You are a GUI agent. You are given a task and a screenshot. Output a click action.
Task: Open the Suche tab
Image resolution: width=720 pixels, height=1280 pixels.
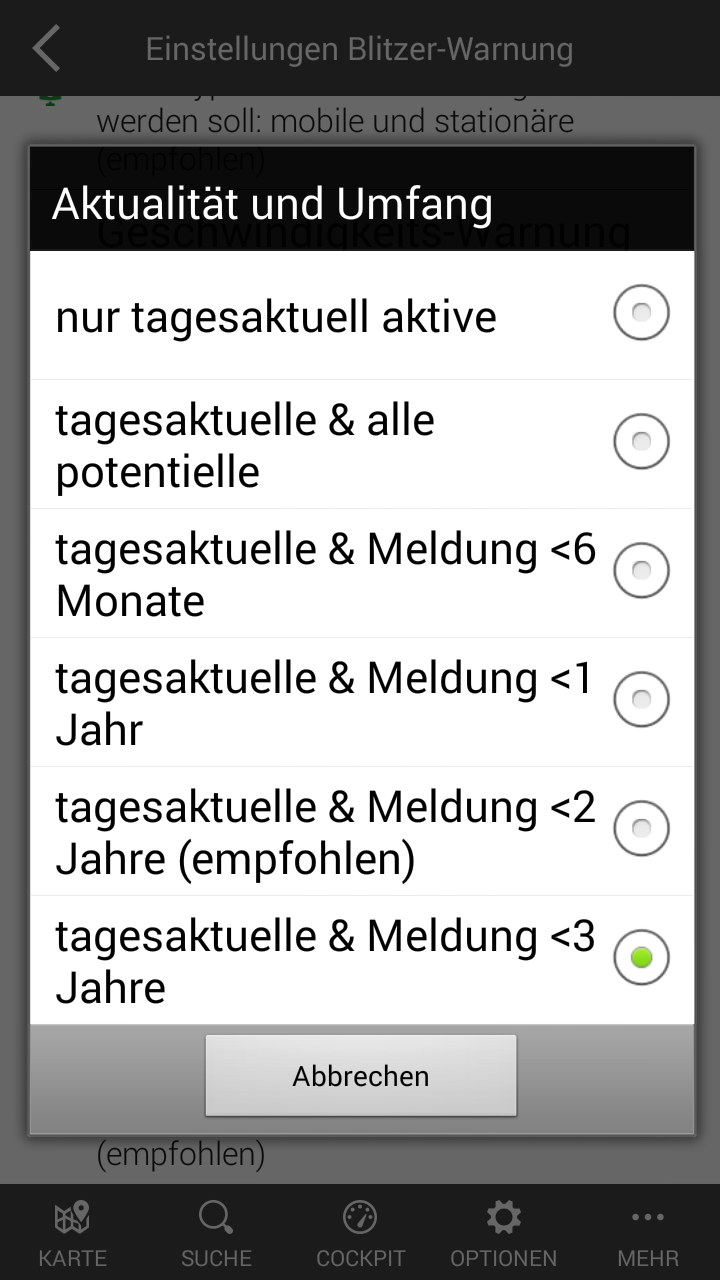(x=216, y=1233)
